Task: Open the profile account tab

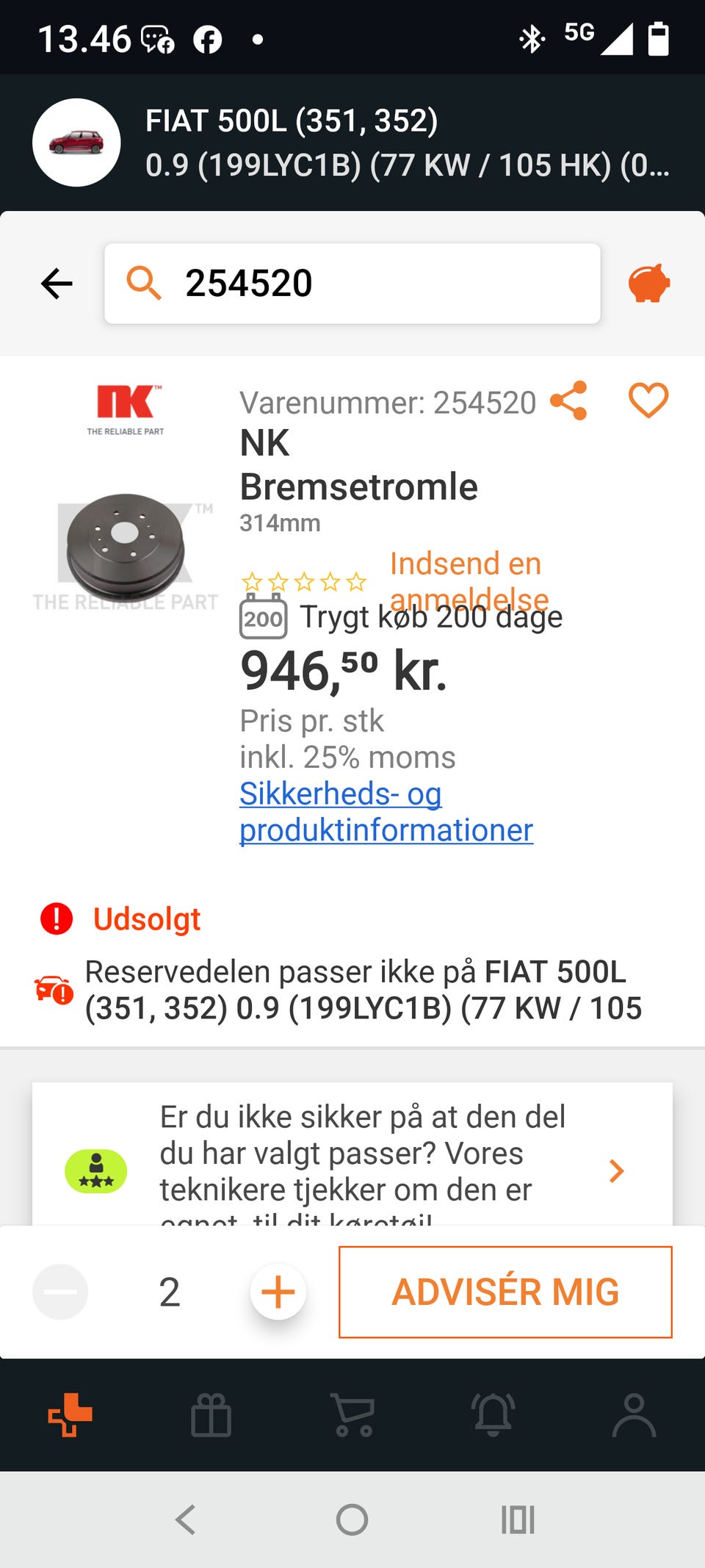Action: click(634, 1414)
